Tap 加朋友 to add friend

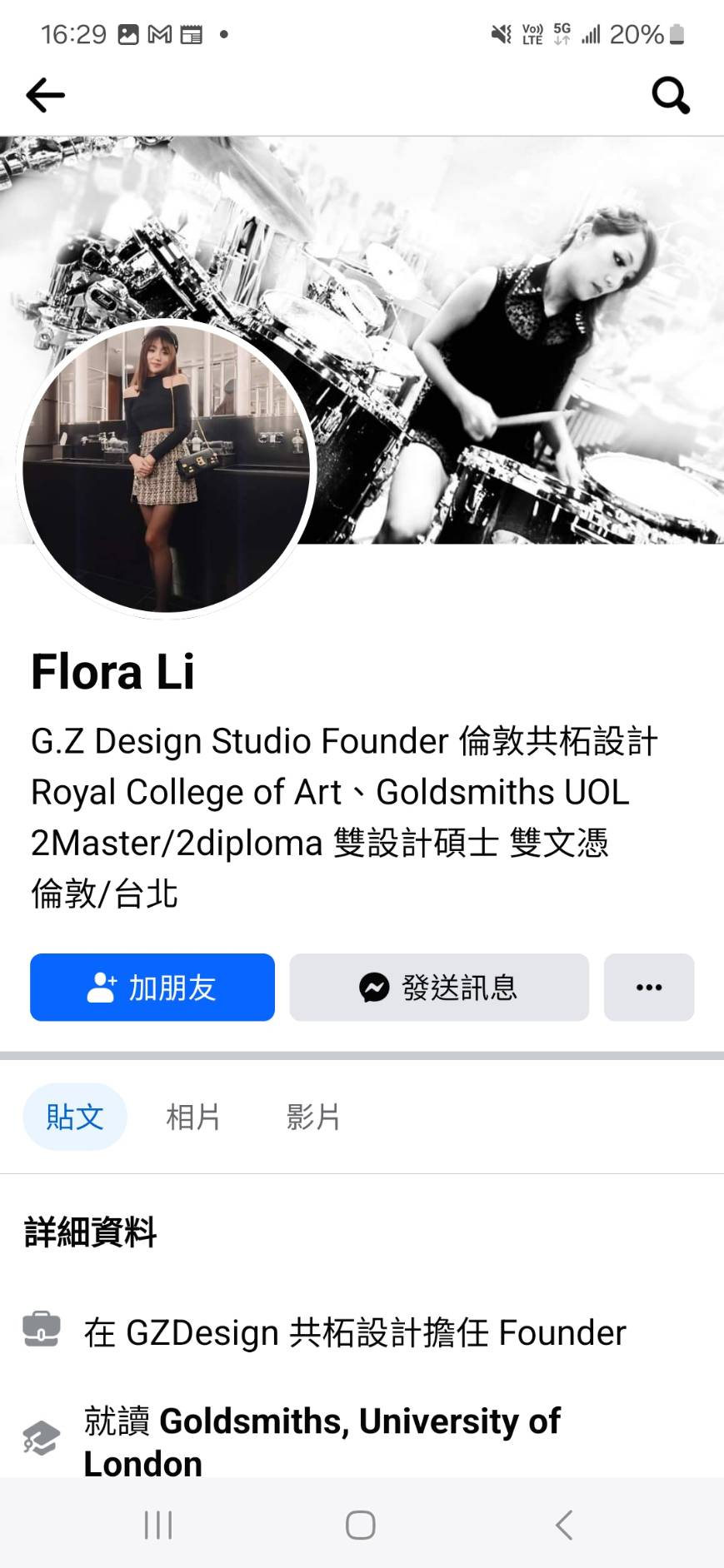pyautogui.click(x=152, y=987)
